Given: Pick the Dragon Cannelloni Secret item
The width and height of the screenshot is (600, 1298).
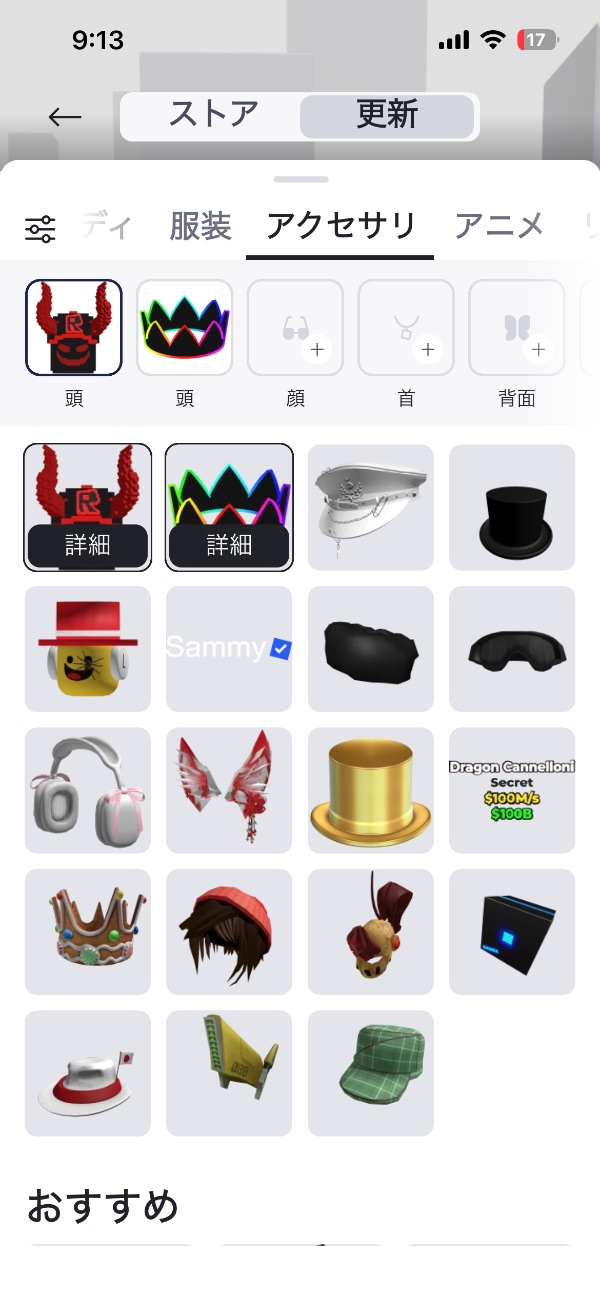Looking at the screenshot, I should tap(512, 790).
